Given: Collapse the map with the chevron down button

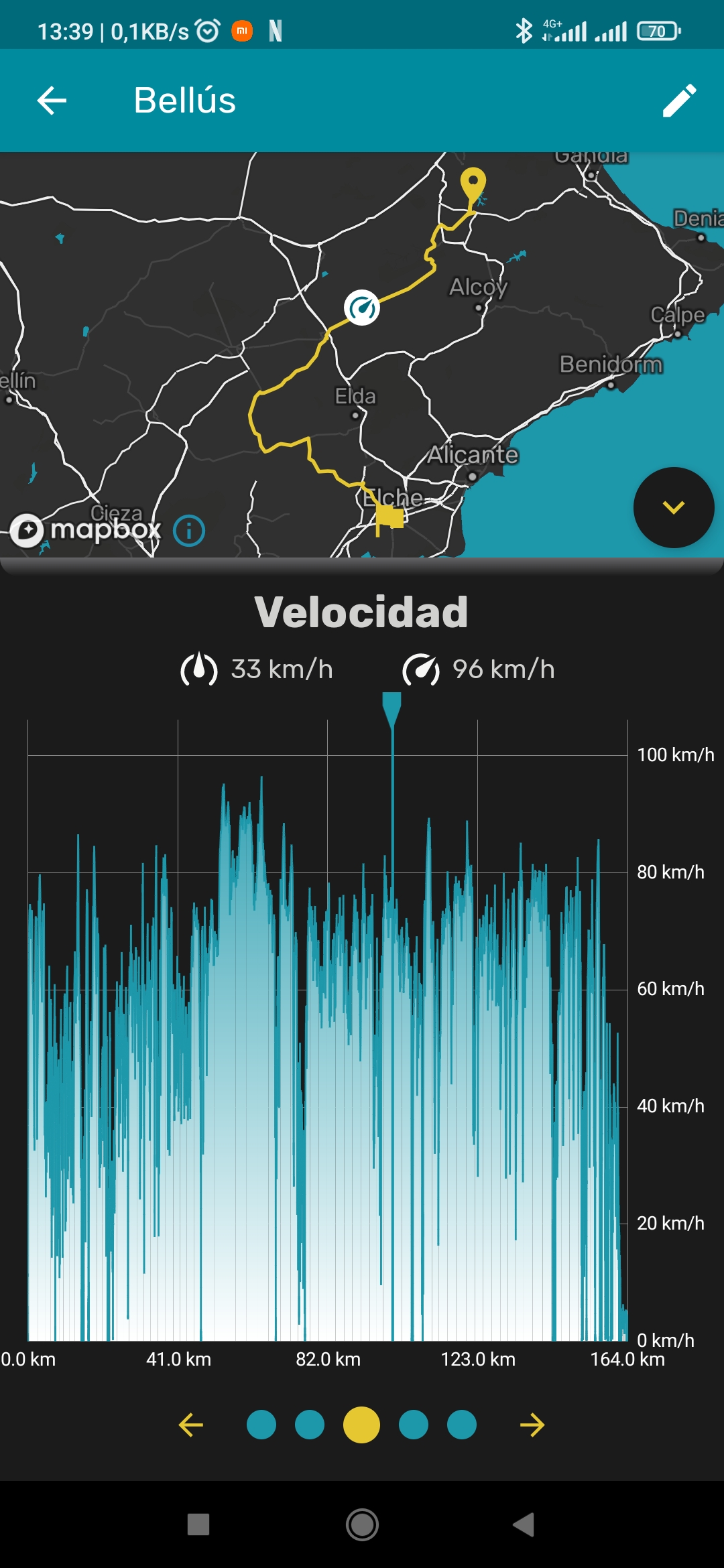Looking at the screenshot, I should point(674,507).
